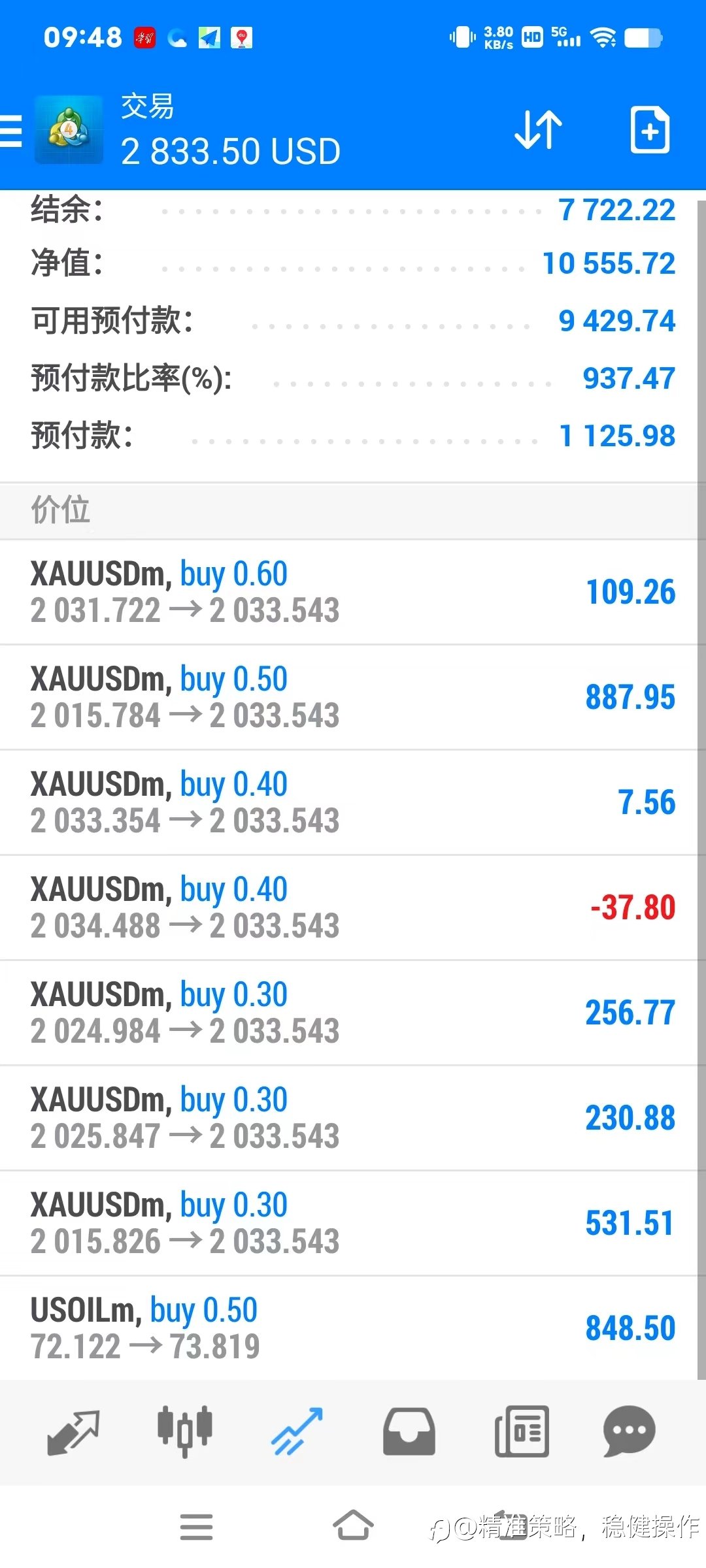Switch to the candlestick Chart tab

pos(185,1431)
